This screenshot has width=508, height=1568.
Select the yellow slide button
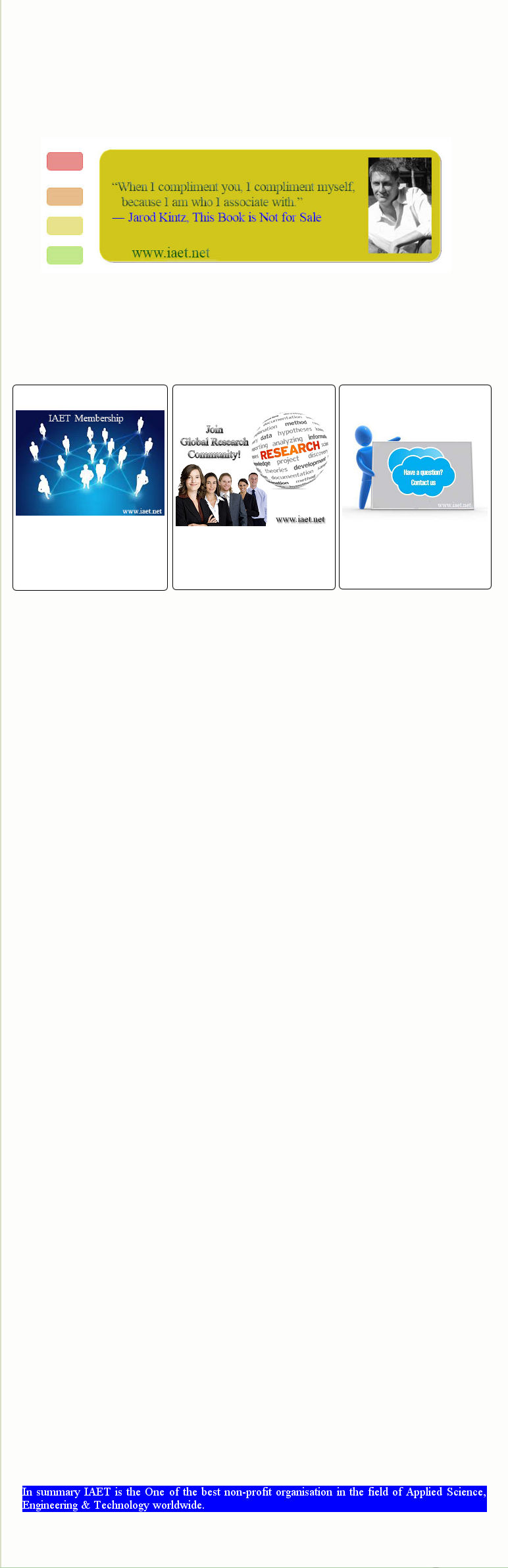64,226
